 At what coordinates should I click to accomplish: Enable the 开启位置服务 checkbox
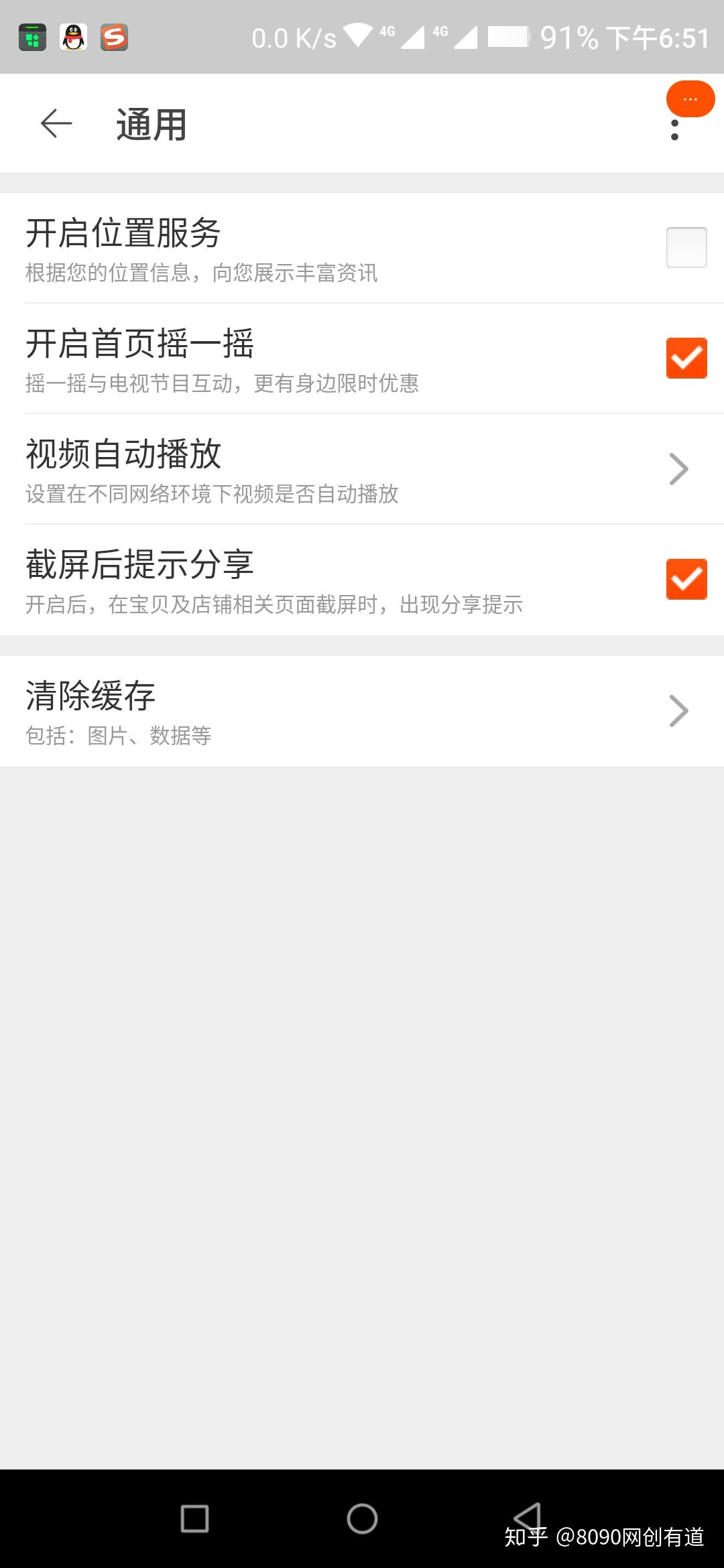pos(686,247)
